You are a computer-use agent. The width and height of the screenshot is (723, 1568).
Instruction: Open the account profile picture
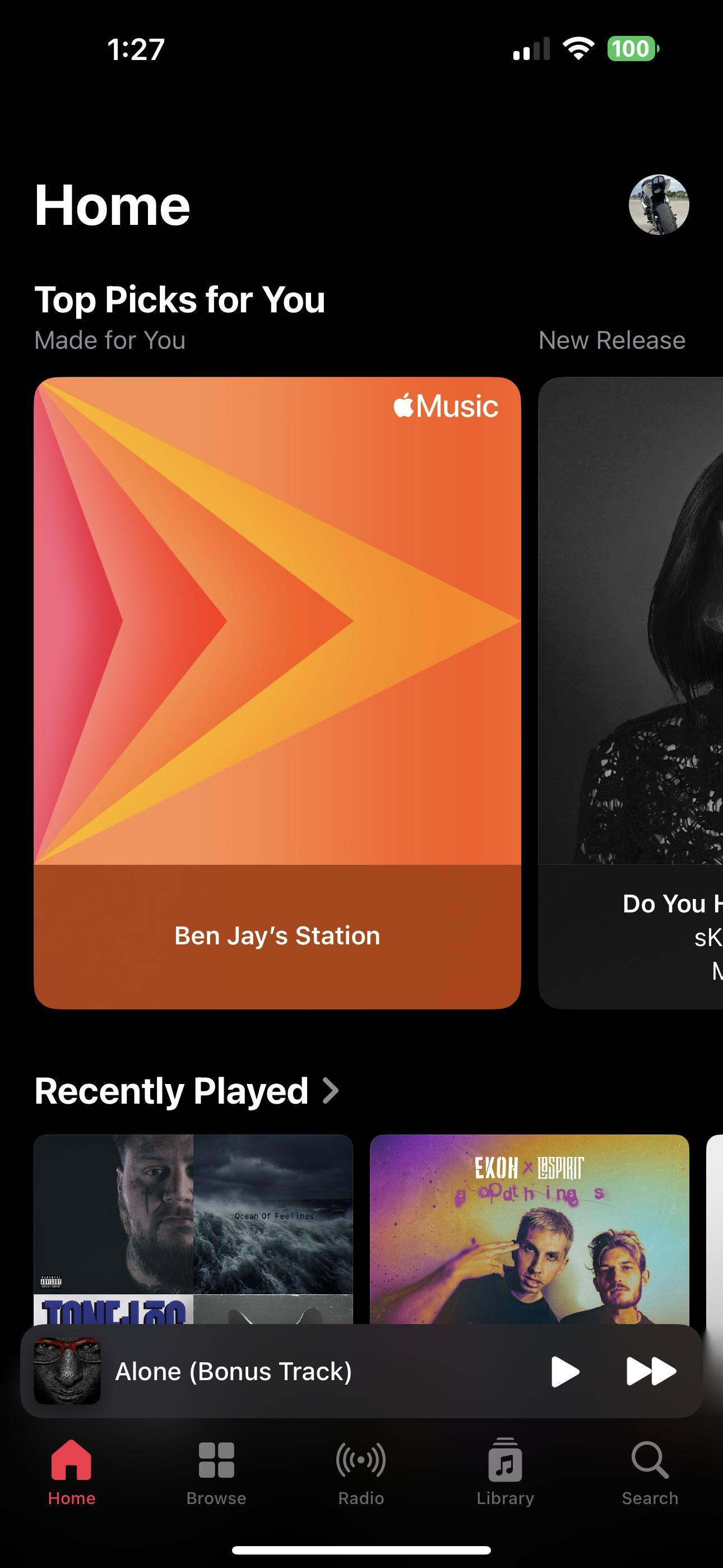[659, 205]
